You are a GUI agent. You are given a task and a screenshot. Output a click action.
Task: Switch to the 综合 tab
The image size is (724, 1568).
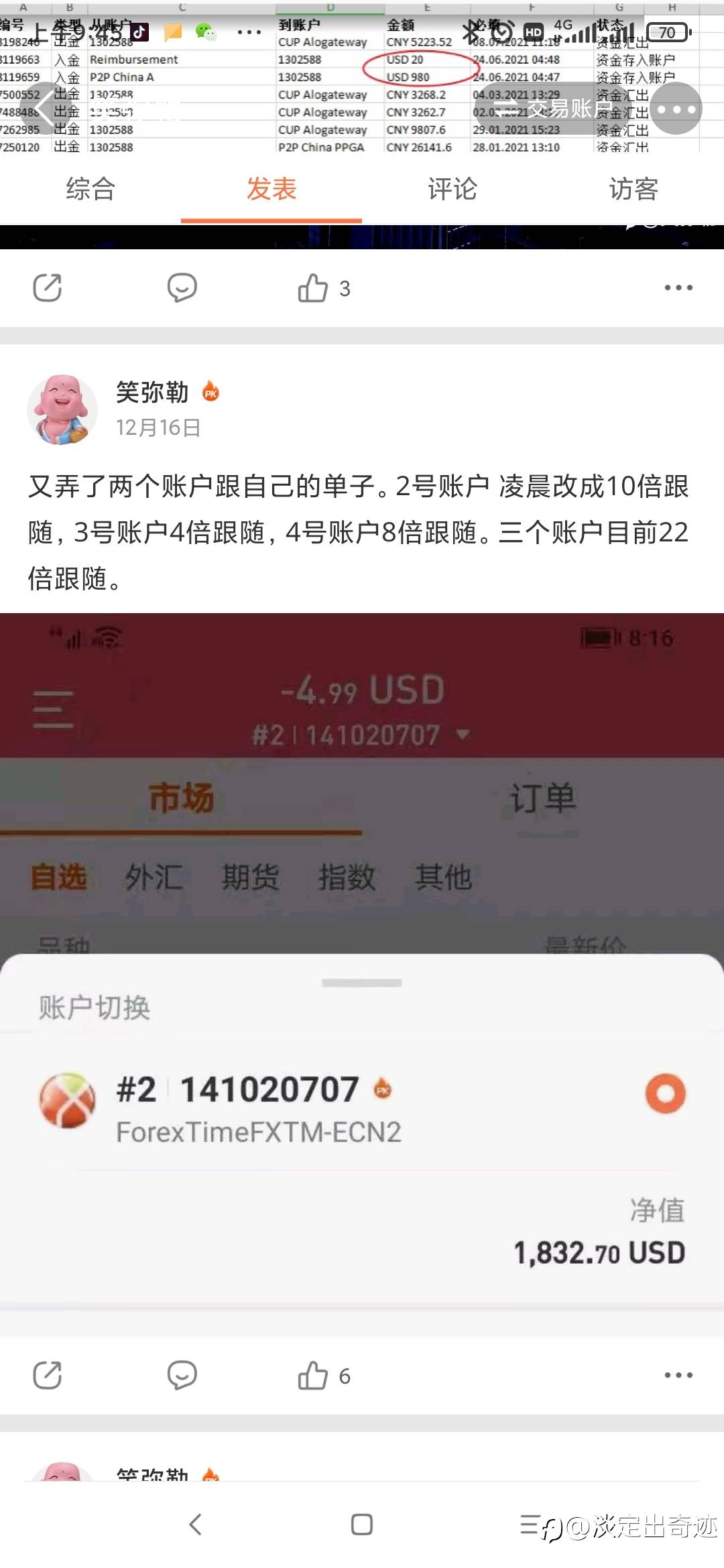point(90,189)
